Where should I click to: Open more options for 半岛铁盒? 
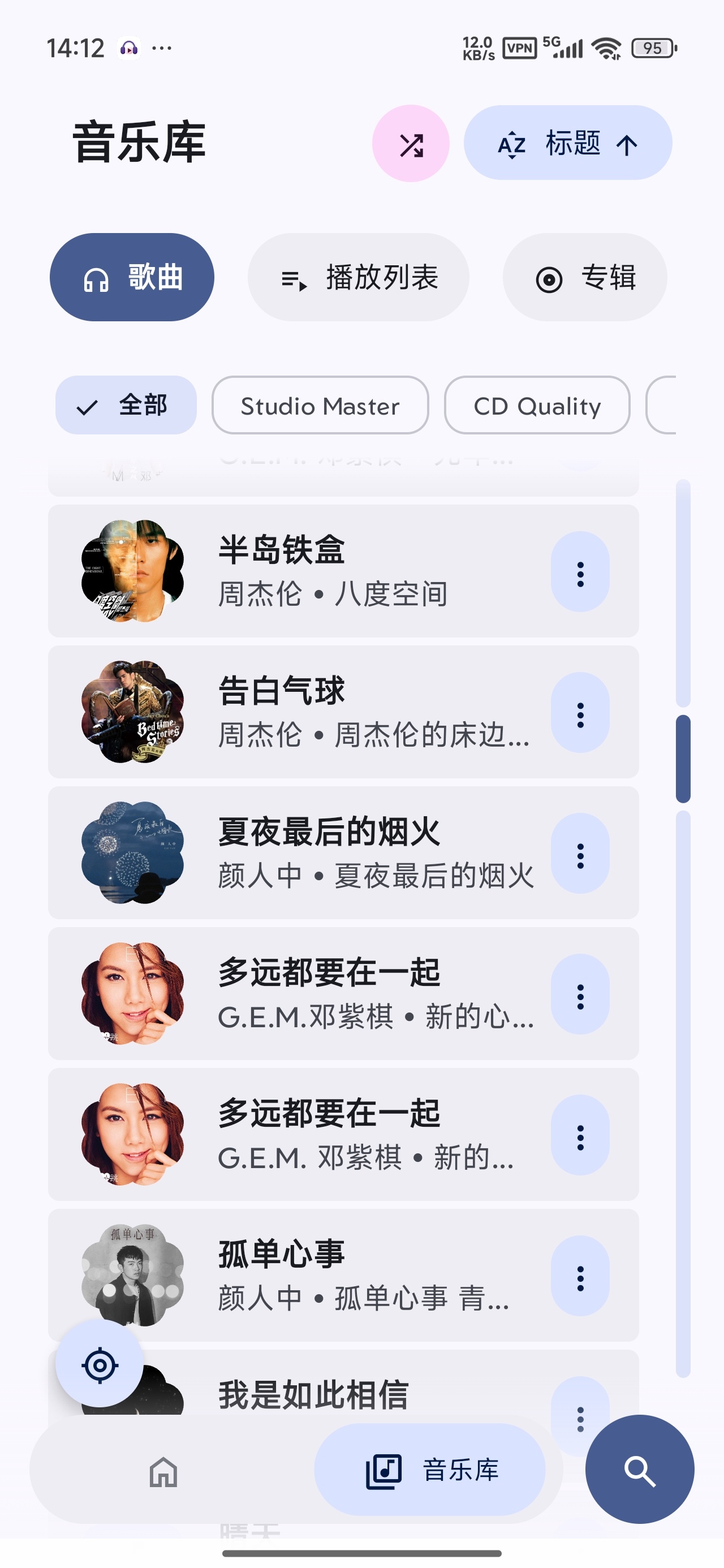[580, 571]
